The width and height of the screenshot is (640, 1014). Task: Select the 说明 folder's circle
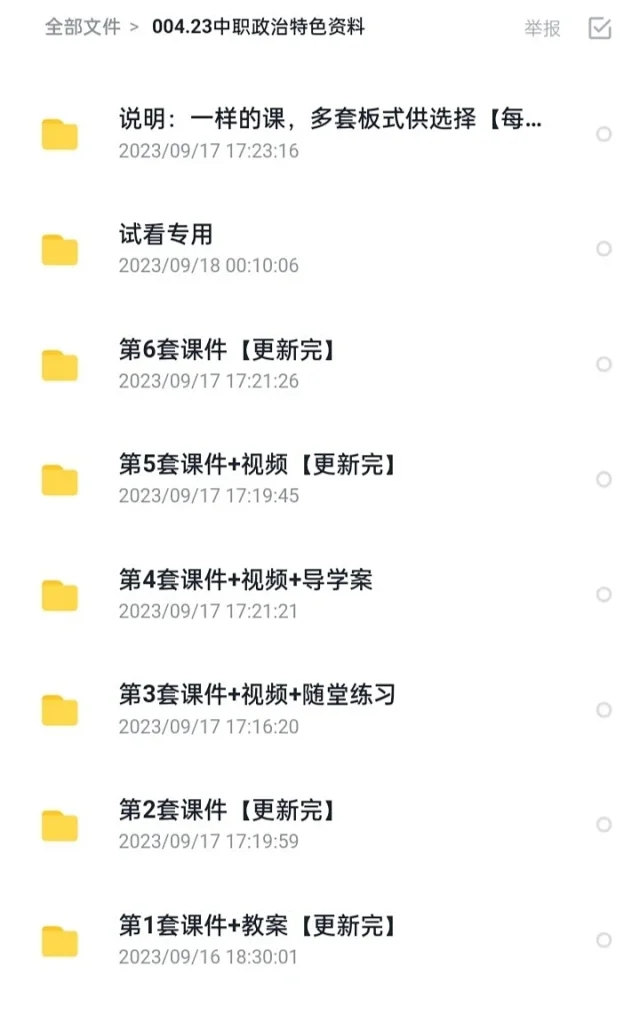coord(603,134)
